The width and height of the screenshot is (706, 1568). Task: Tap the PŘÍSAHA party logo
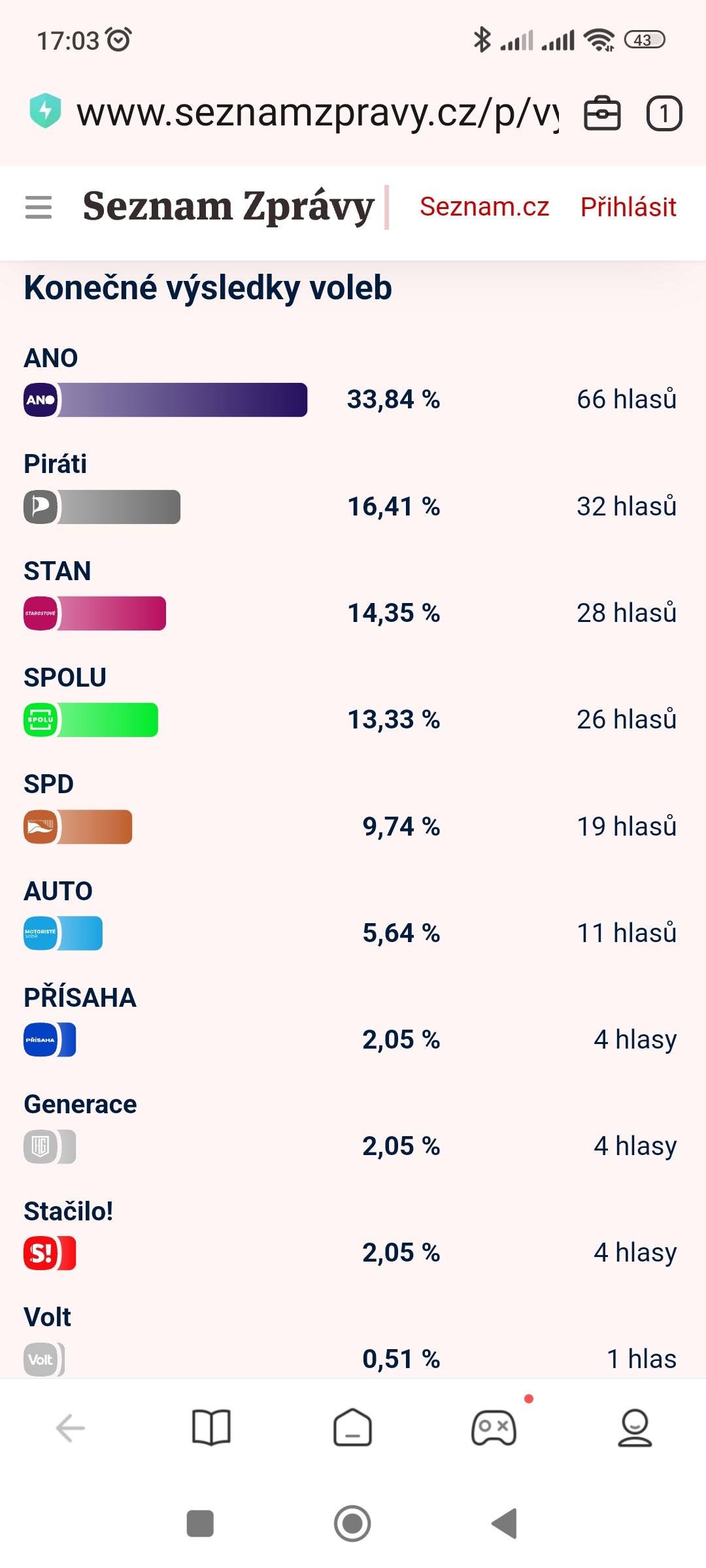point(41,1039)
